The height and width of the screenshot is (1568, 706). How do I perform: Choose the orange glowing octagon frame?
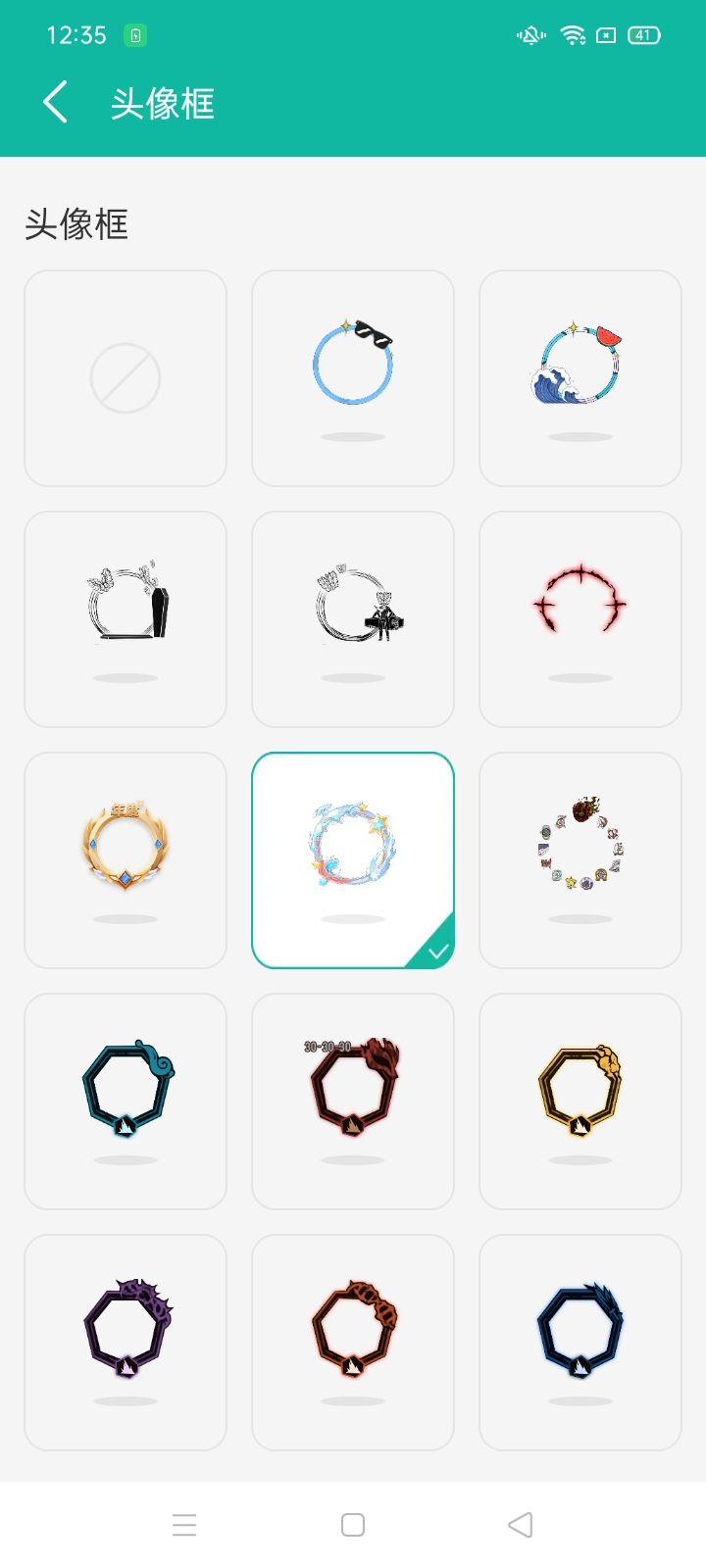[x=353, y=1343]
